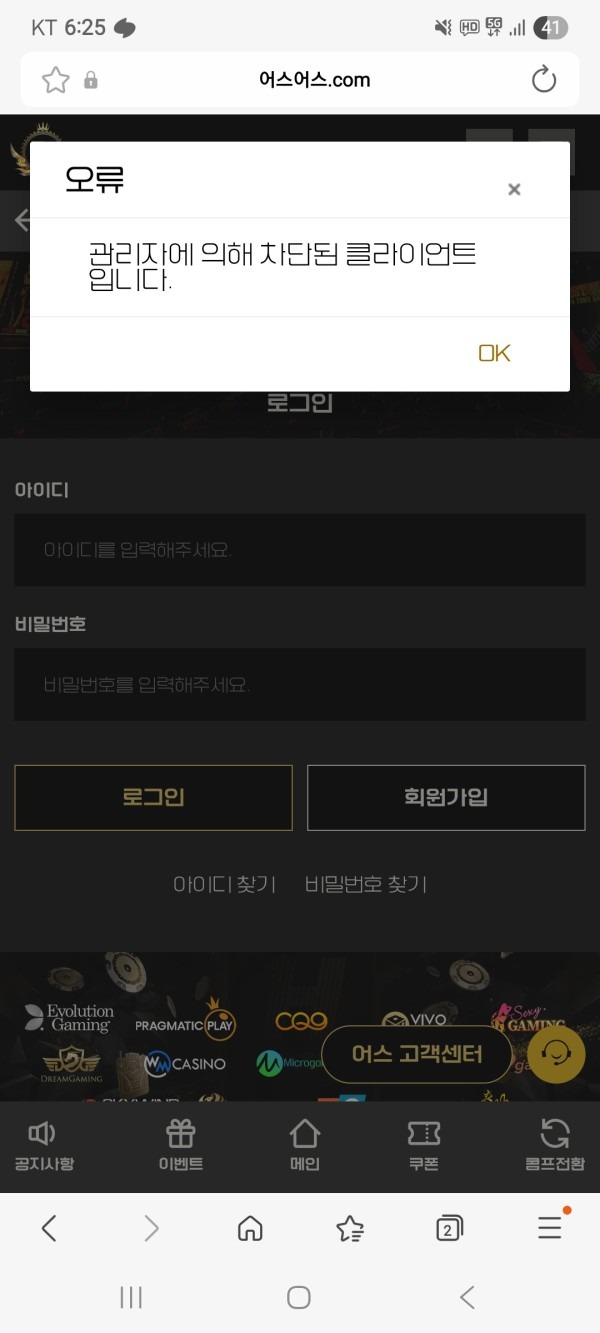Close the 오류 dialog with X
The image size is (600, 1333).
[x=514, y=189]
